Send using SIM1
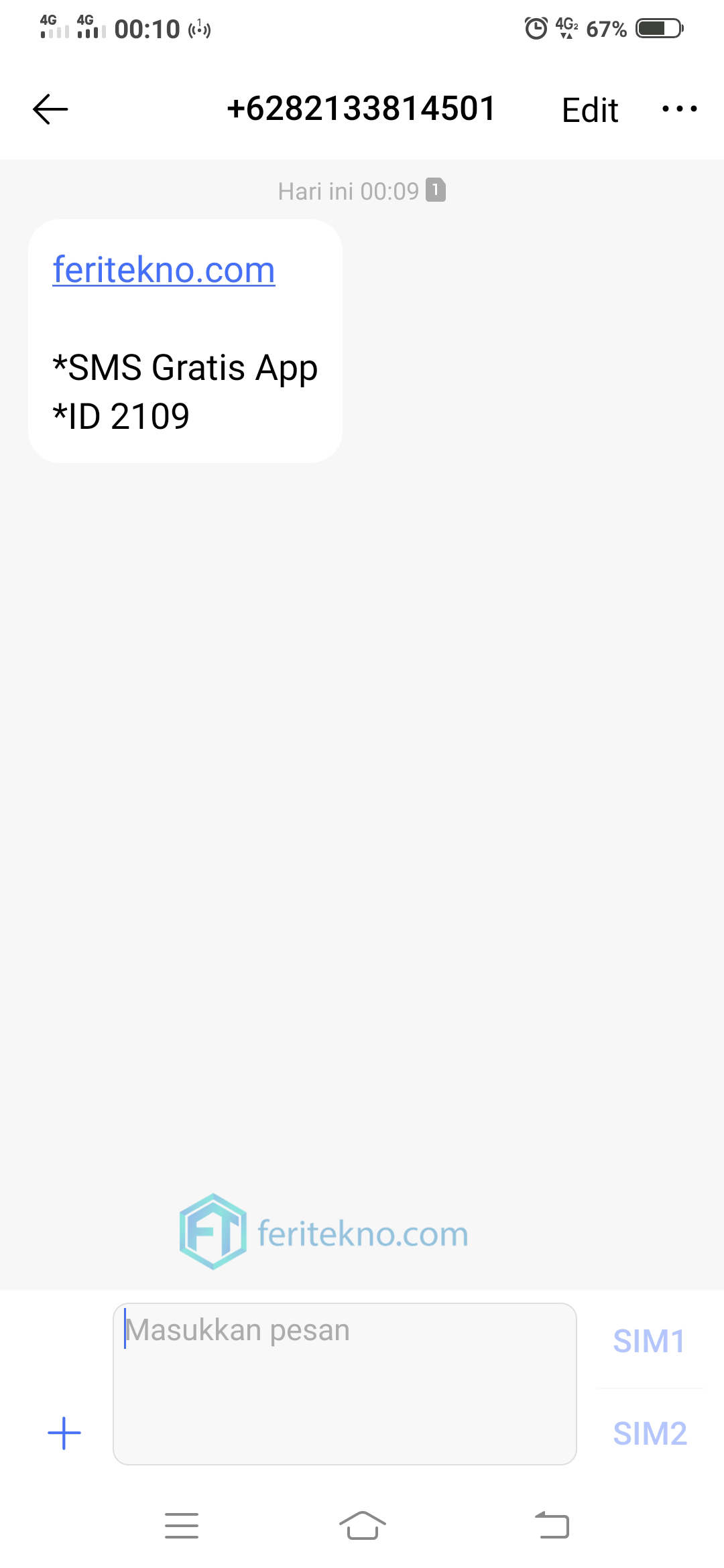 pyautogui.click(x=650, y=1341)
